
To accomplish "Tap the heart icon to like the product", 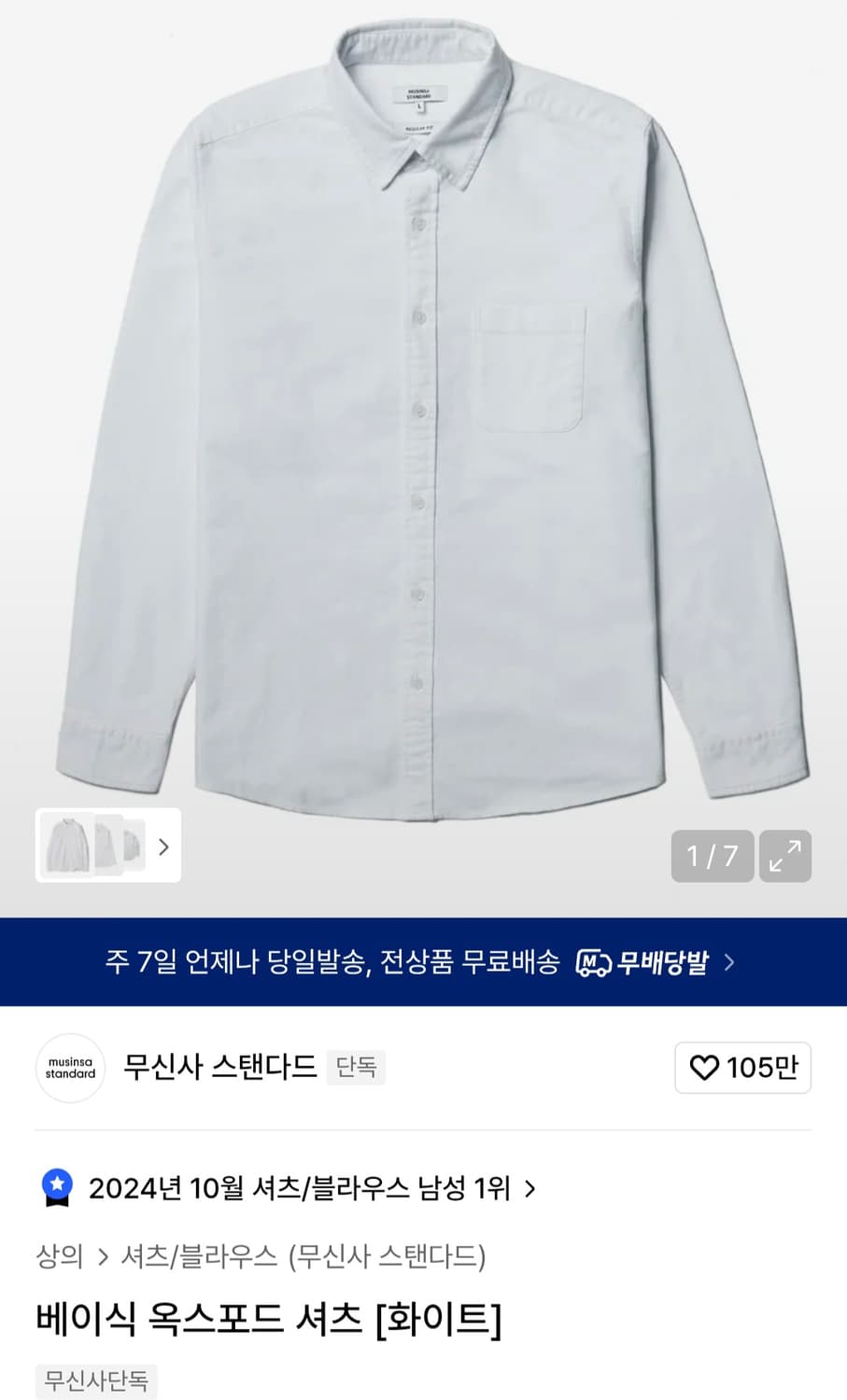I will point(706,1068).
